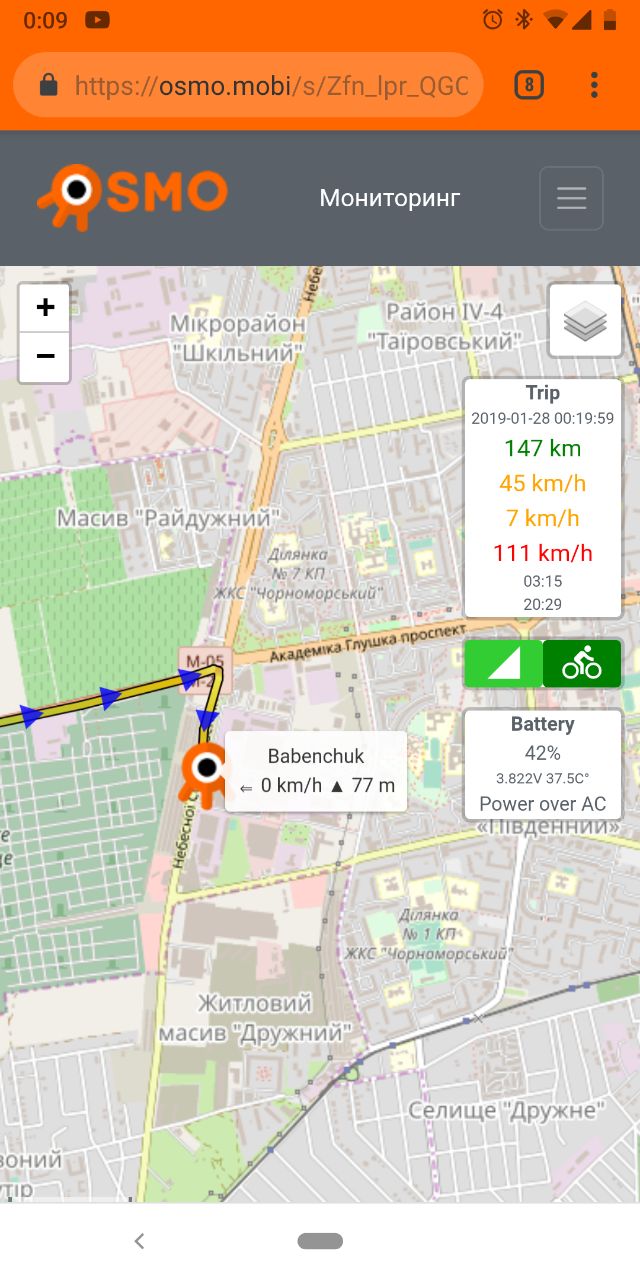Zoom out on the map

pyautogui.click(x=45, y=357)
